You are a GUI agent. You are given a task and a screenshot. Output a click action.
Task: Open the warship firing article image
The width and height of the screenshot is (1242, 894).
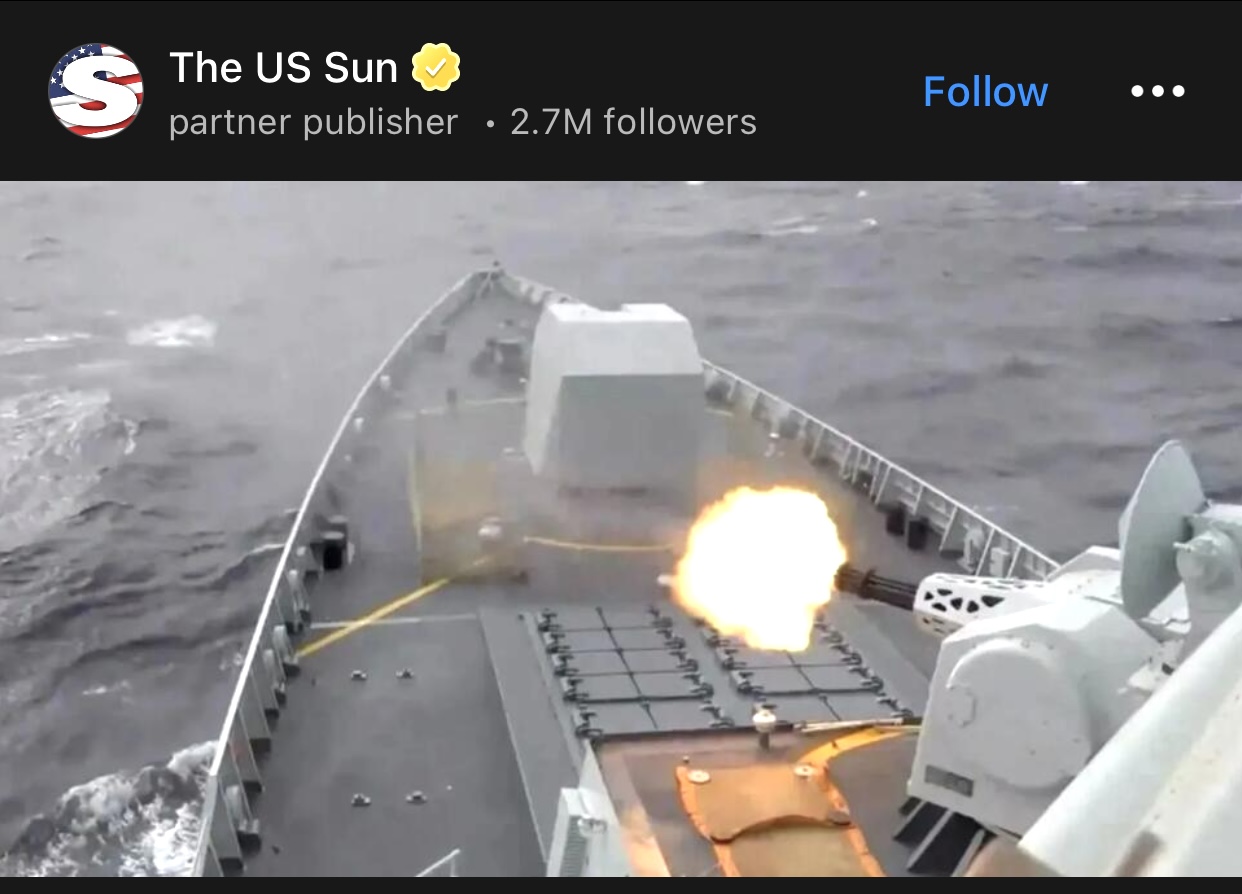pyautogui.click(x=620, y=530)
